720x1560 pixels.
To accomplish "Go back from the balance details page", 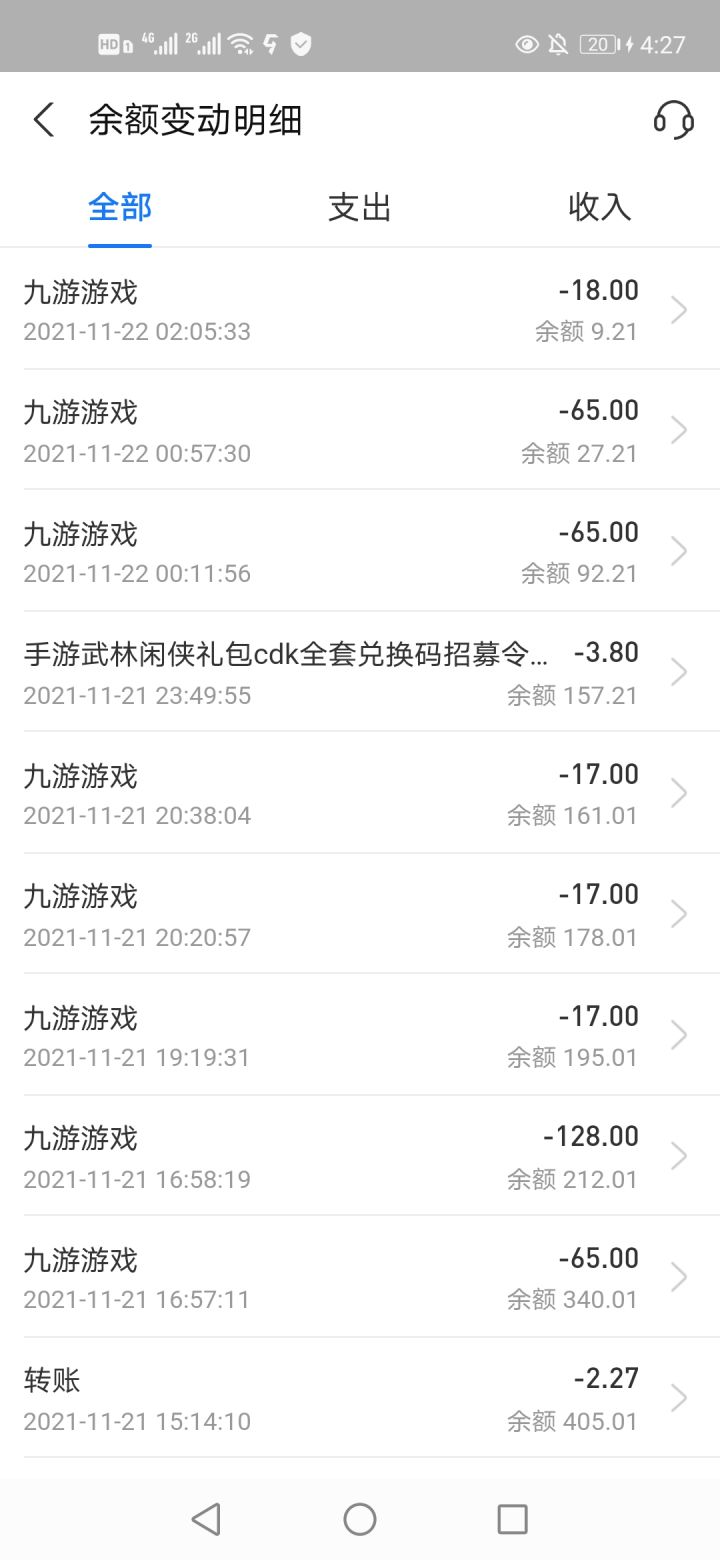I will [43, 120].
